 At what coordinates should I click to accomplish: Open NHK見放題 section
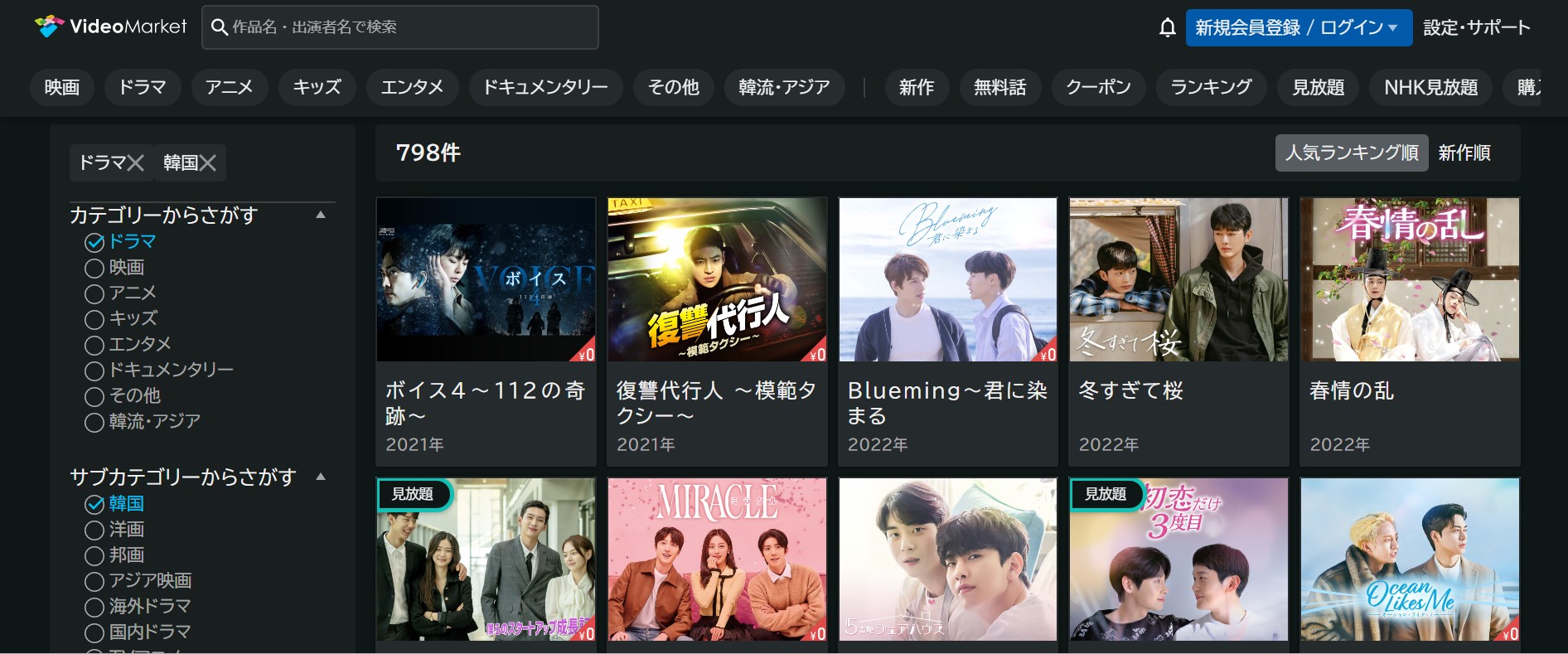pyautogui.click(x=1430, y=88)
